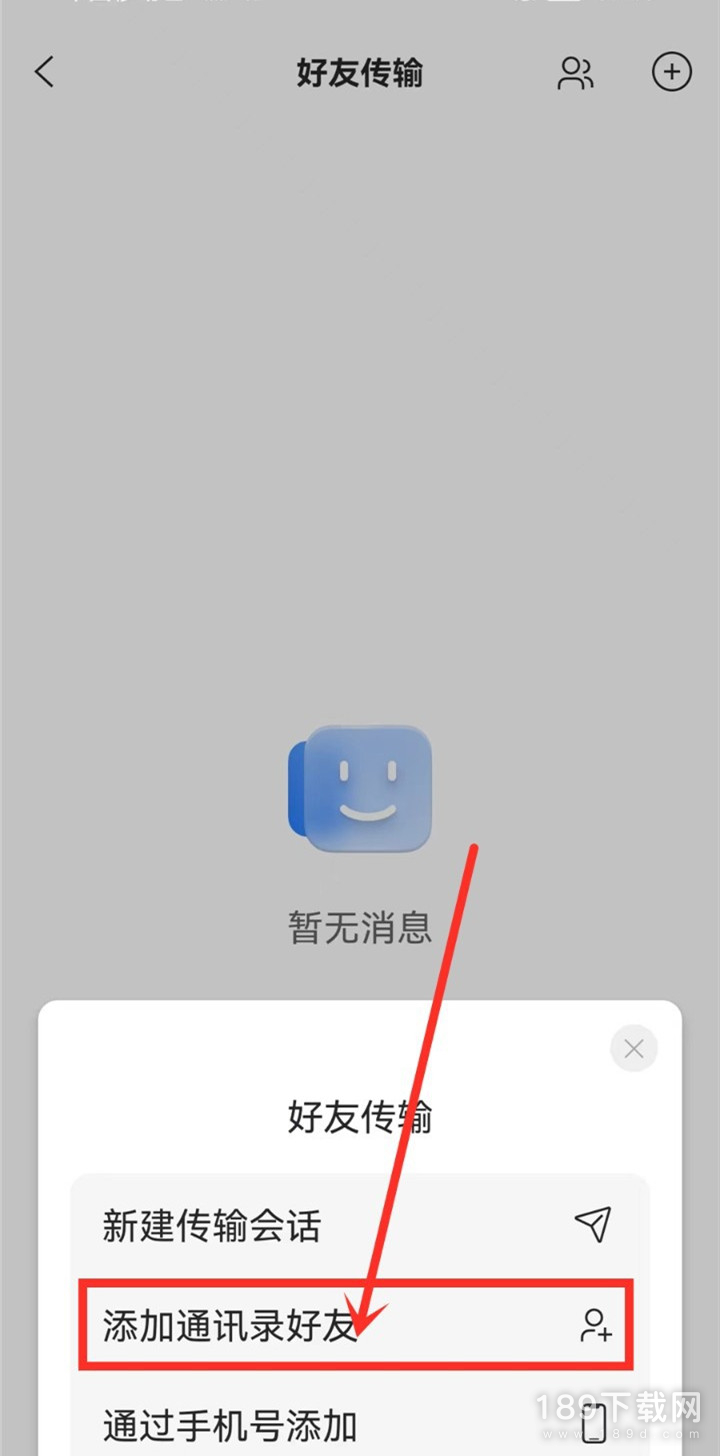Image resolution: width=720 pixels, height=1456 pixels.
Task: Tap the plus circle icon
Action: [671, 72]
